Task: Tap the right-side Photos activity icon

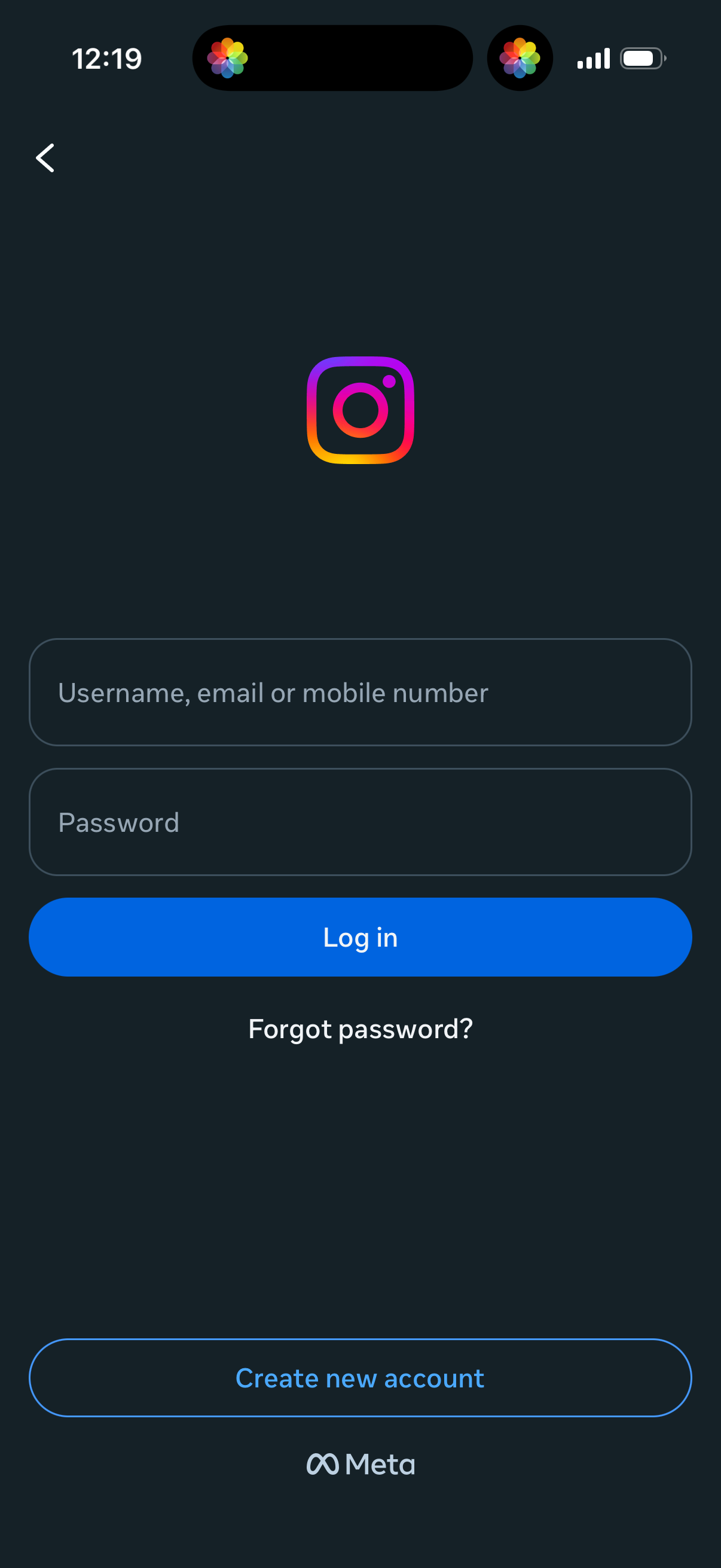Action: (520, 57)
